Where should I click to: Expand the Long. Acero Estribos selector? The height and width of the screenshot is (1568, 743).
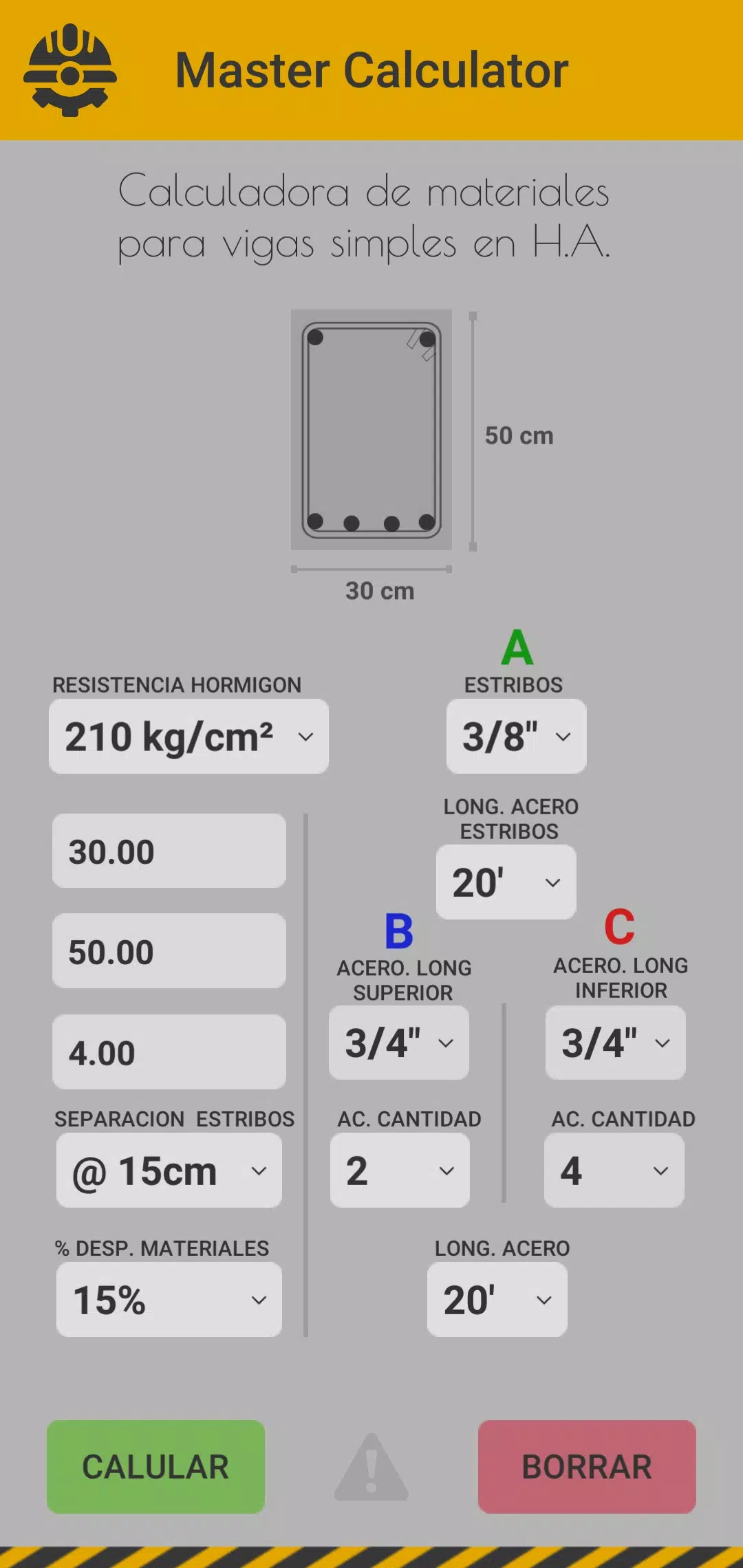coord(505,882)
